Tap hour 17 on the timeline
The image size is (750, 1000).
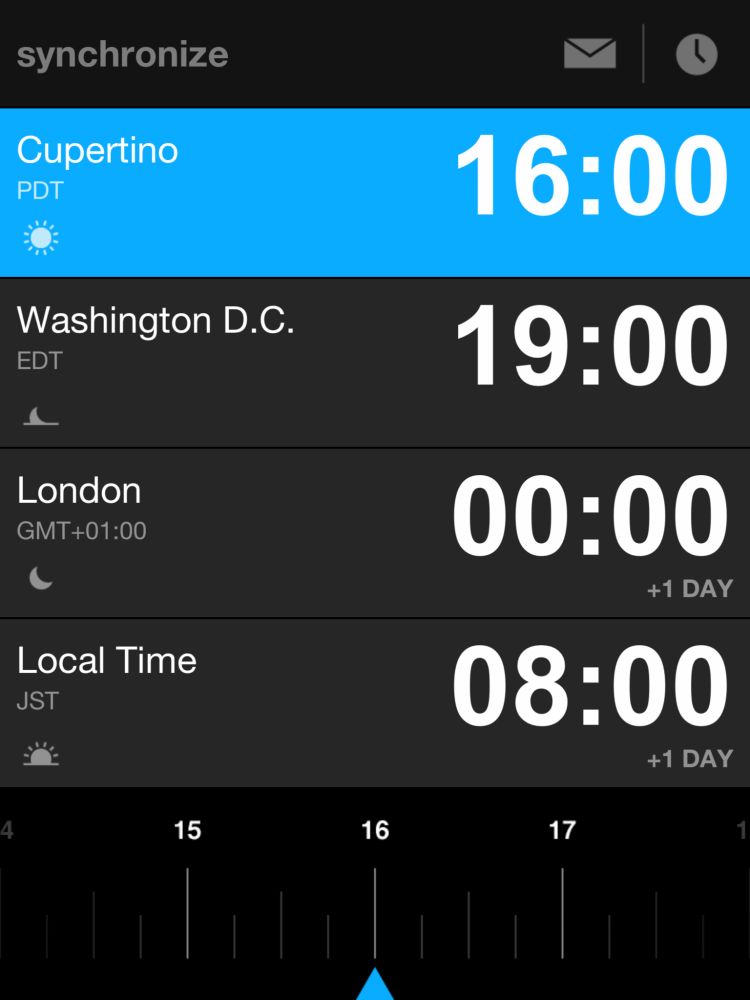[x=562, y=831]
